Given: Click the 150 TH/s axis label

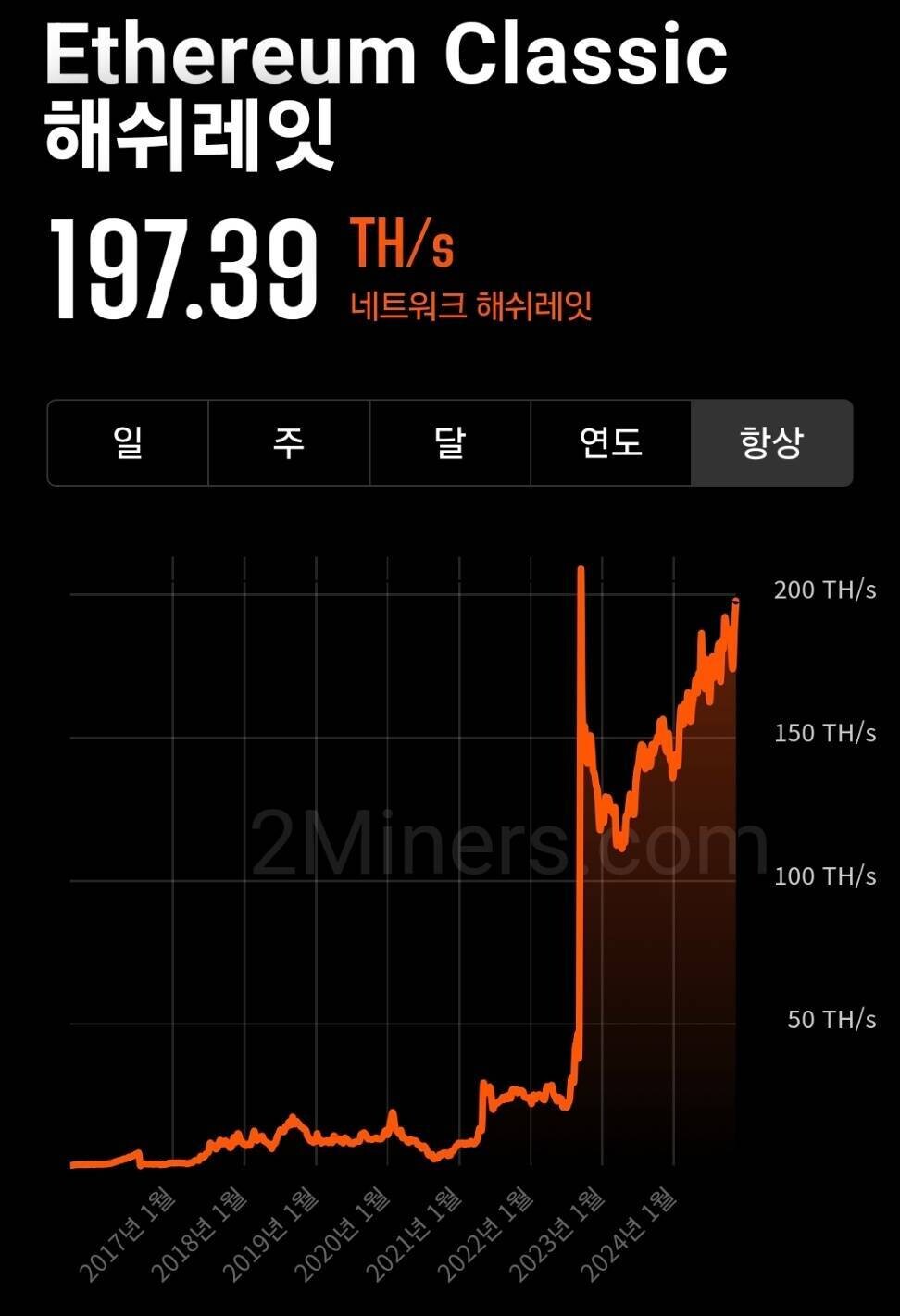Looking at the screenshot, I should (x=825, y=731).
